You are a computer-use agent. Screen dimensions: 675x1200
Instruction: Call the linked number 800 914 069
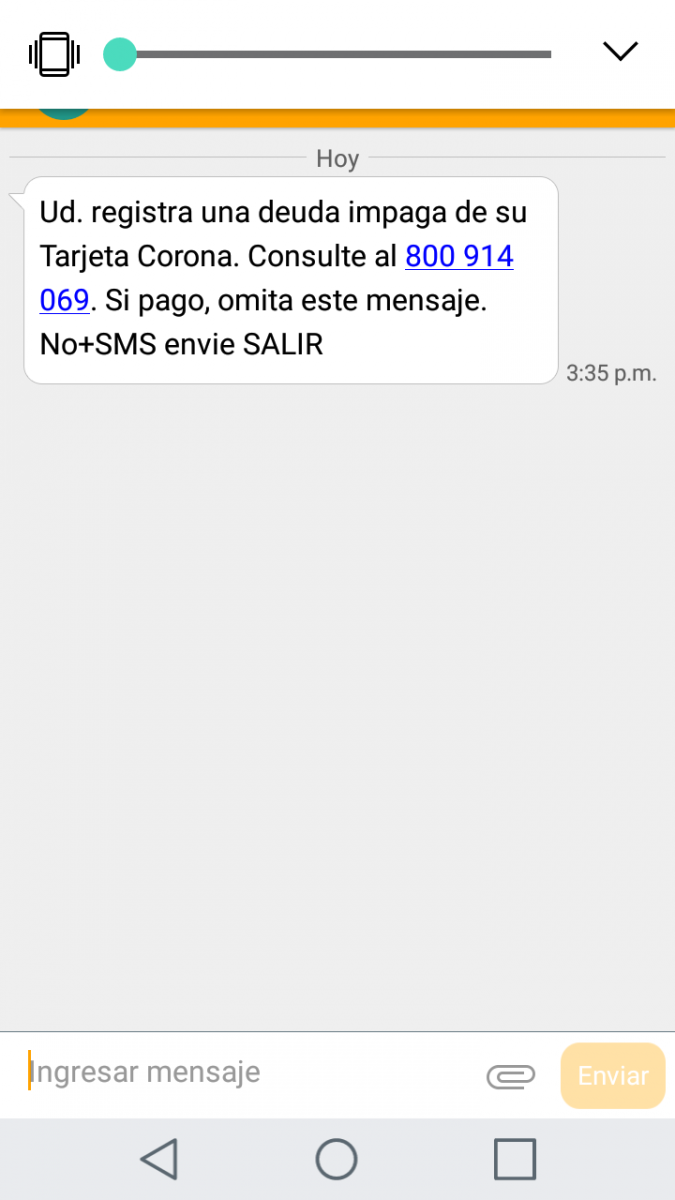click(458, 257)
